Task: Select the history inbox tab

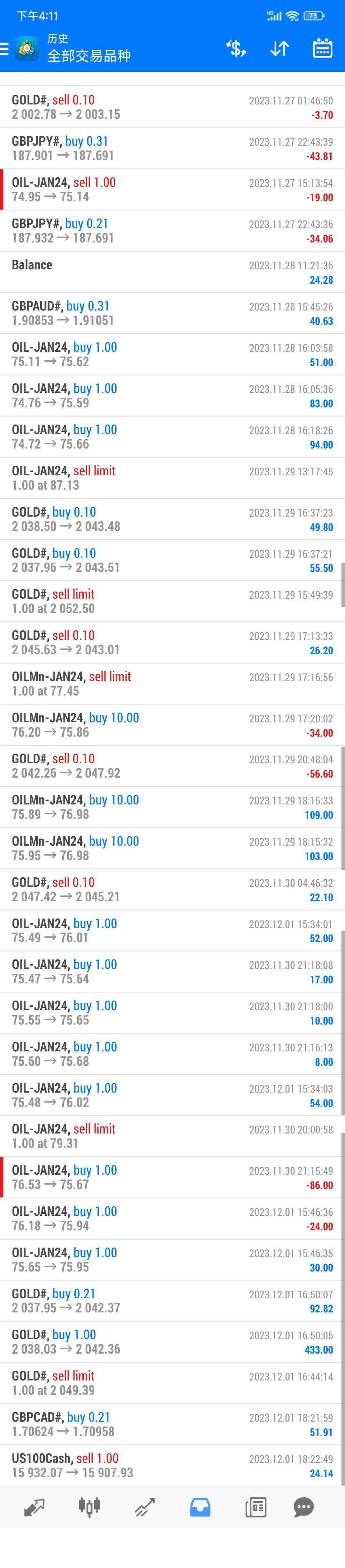Action: tap(200, 1507)
